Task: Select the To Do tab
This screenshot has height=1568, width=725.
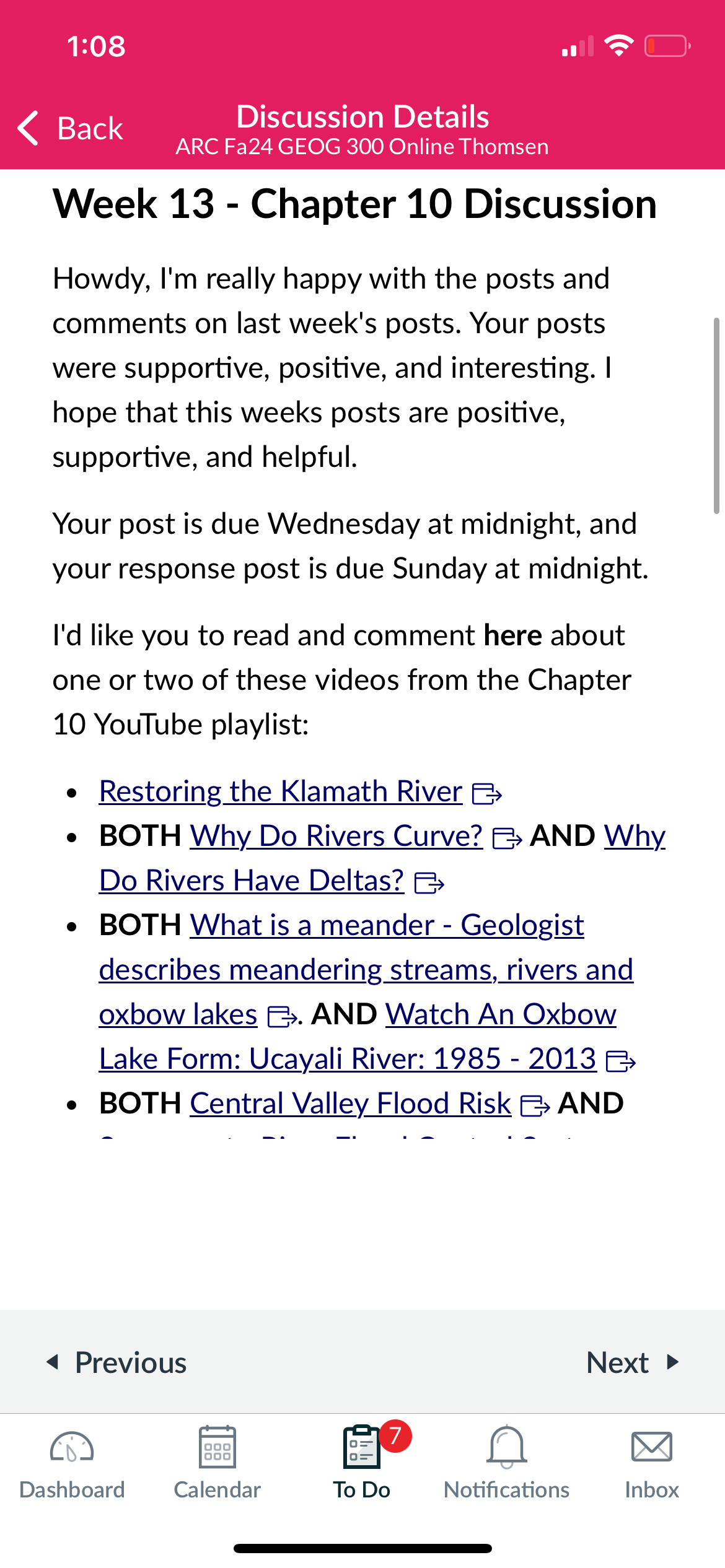Action: [362, 1463]
